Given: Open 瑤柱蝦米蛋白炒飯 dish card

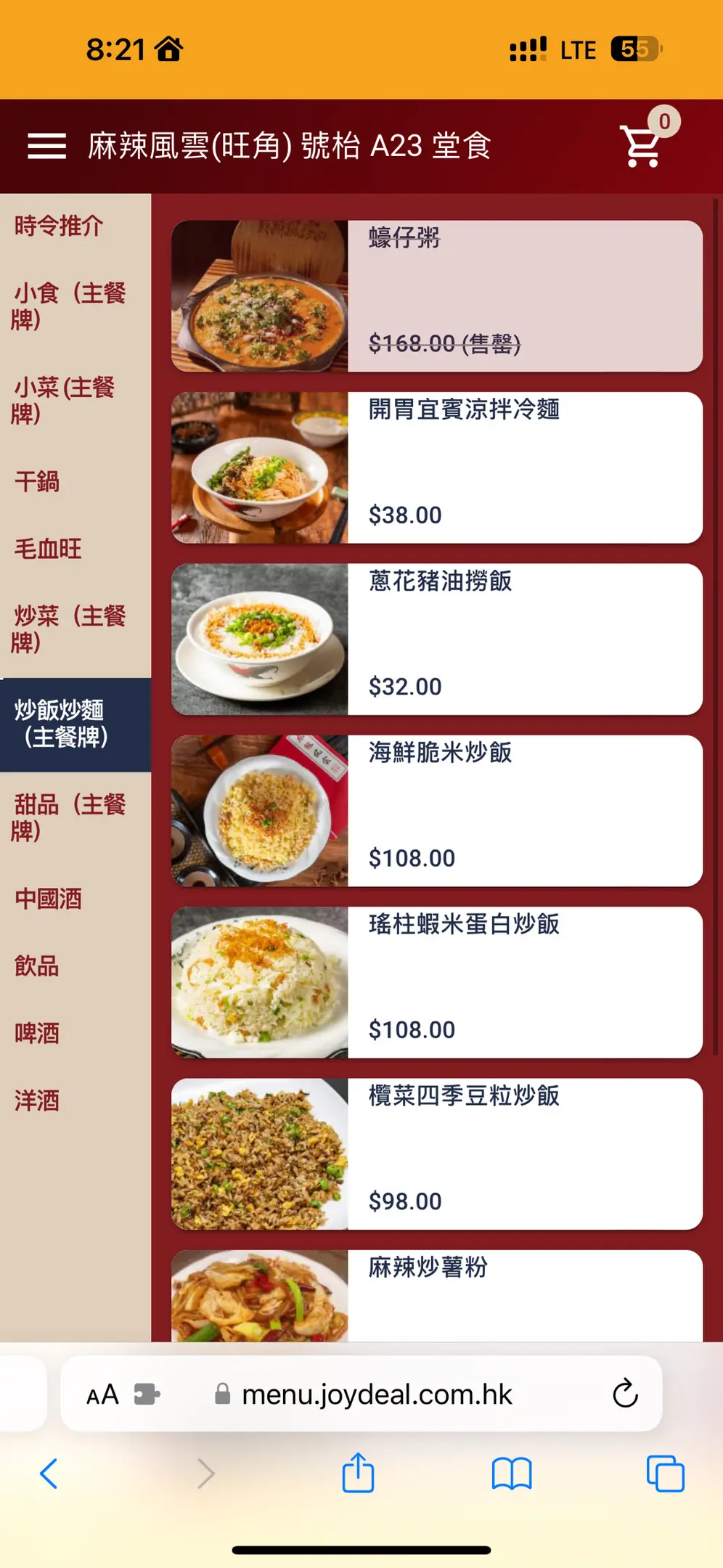Looking at the screenshot, I should point(436,982).
